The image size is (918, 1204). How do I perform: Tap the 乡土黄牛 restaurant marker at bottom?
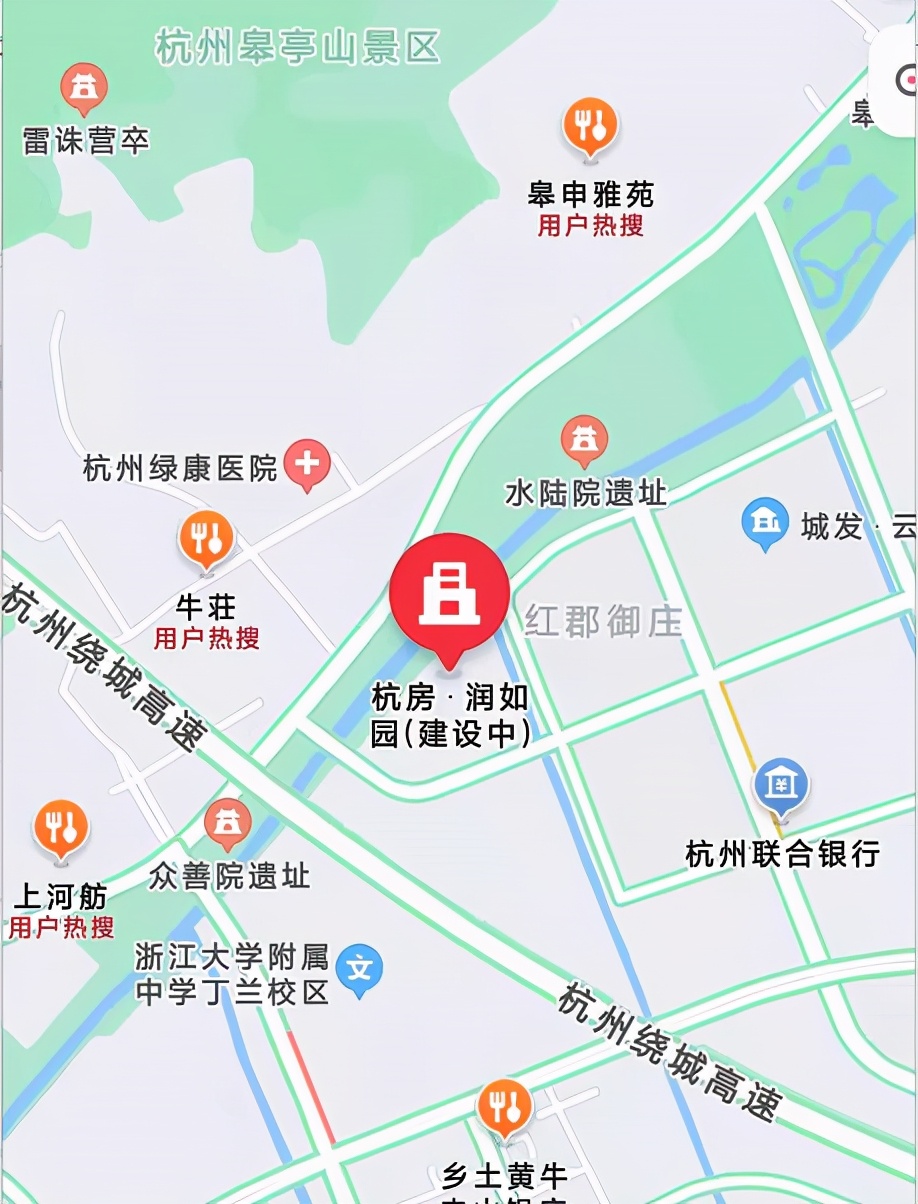tap(503, 1106)
